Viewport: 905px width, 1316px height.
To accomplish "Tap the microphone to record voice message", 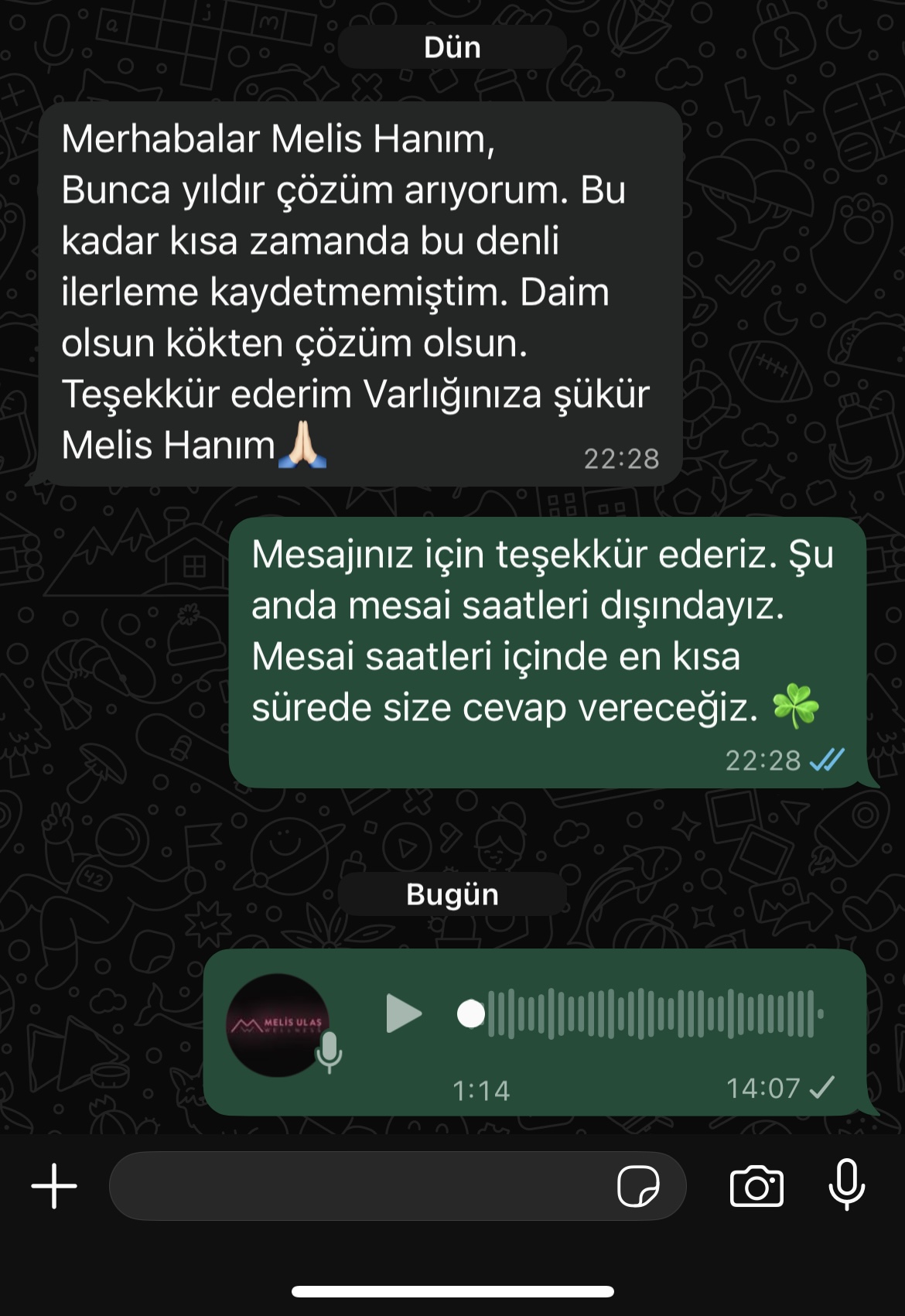I will coord(847,1184).
